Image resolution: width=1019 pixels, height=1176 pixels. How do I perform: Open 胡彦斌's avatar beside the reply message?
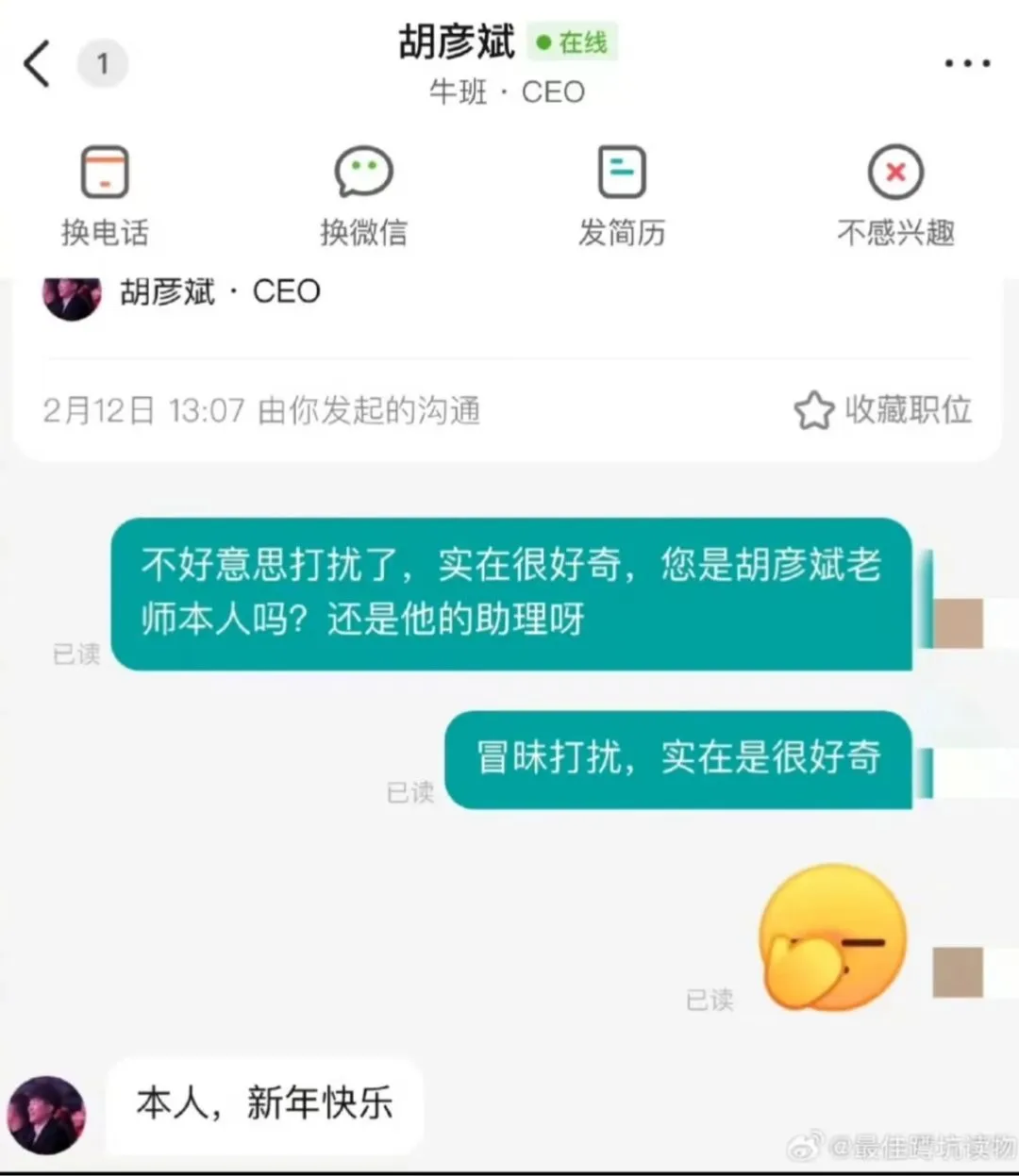click(46, 1114)
